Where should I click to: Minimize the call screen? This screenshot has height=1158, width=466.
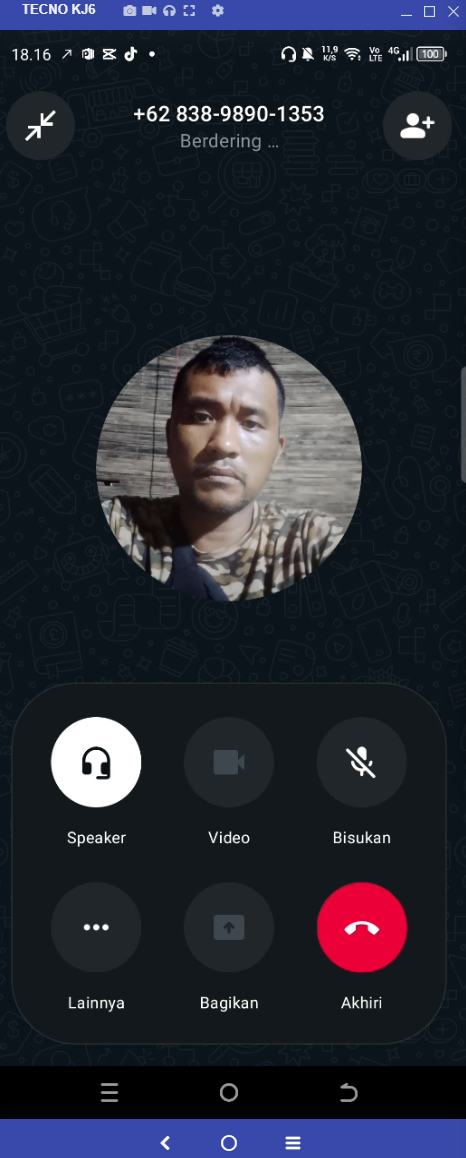pos(41,126)
